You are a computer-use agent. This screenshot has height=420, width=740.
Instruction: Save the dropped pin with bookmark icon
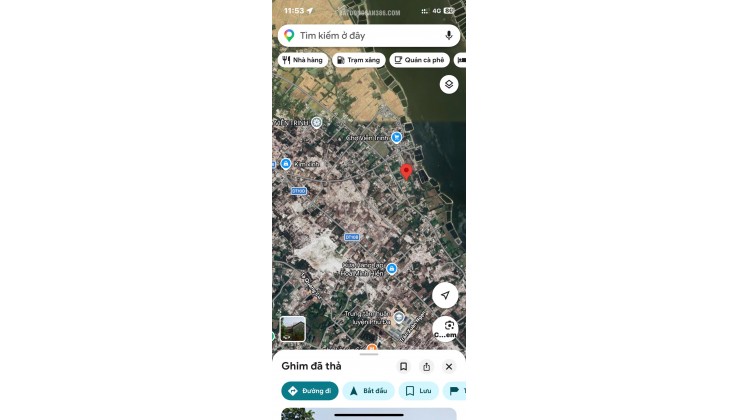coord(403,366)
